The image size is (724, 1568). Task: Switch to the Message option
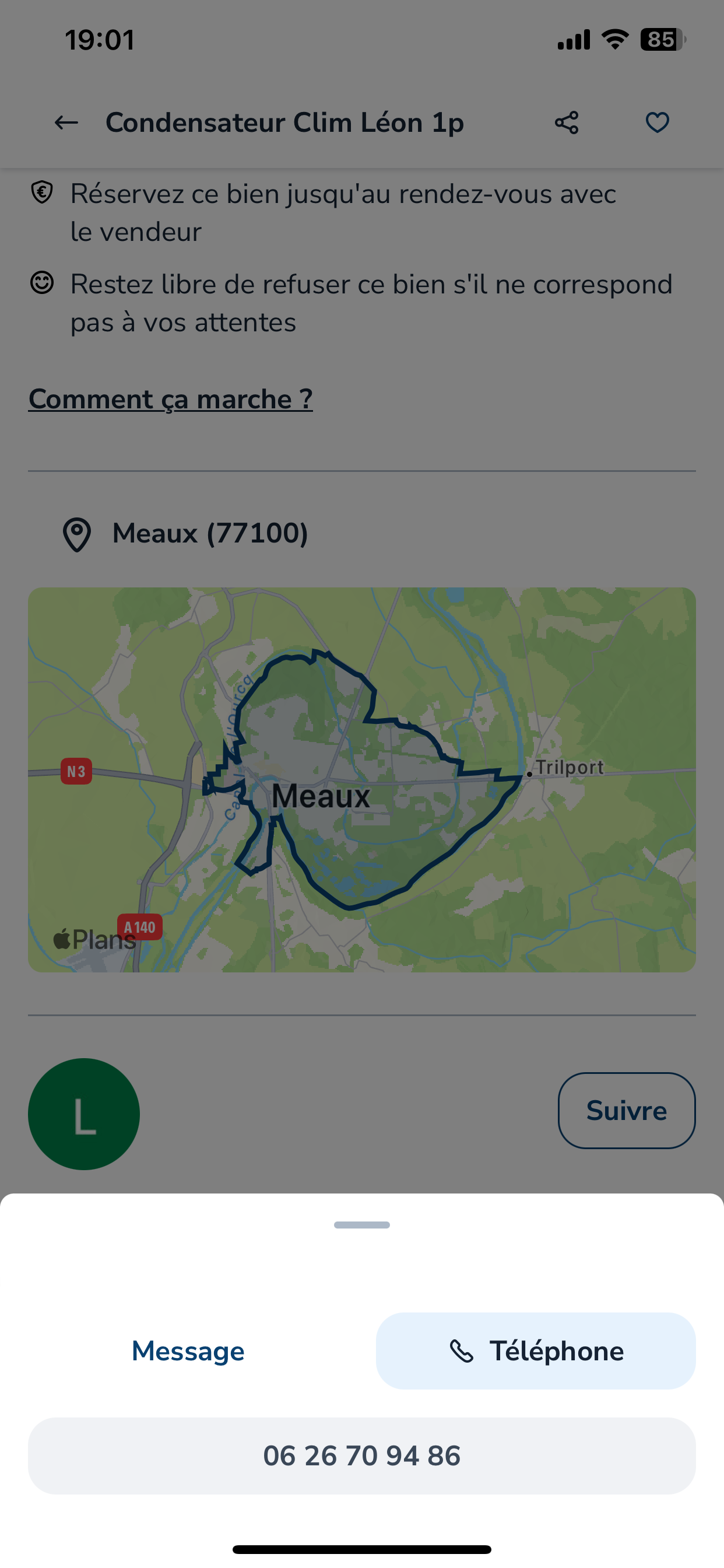point(188,1352)
